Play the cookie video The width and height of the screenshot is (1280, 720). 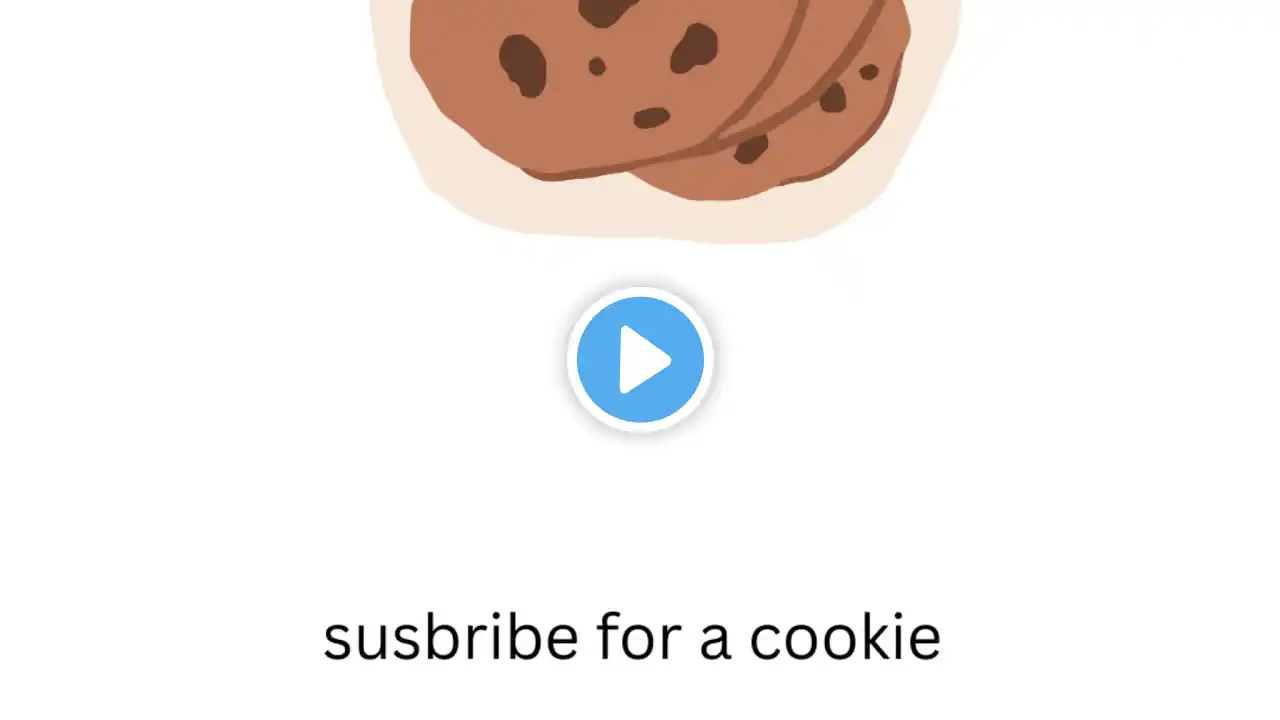point(640,359)
